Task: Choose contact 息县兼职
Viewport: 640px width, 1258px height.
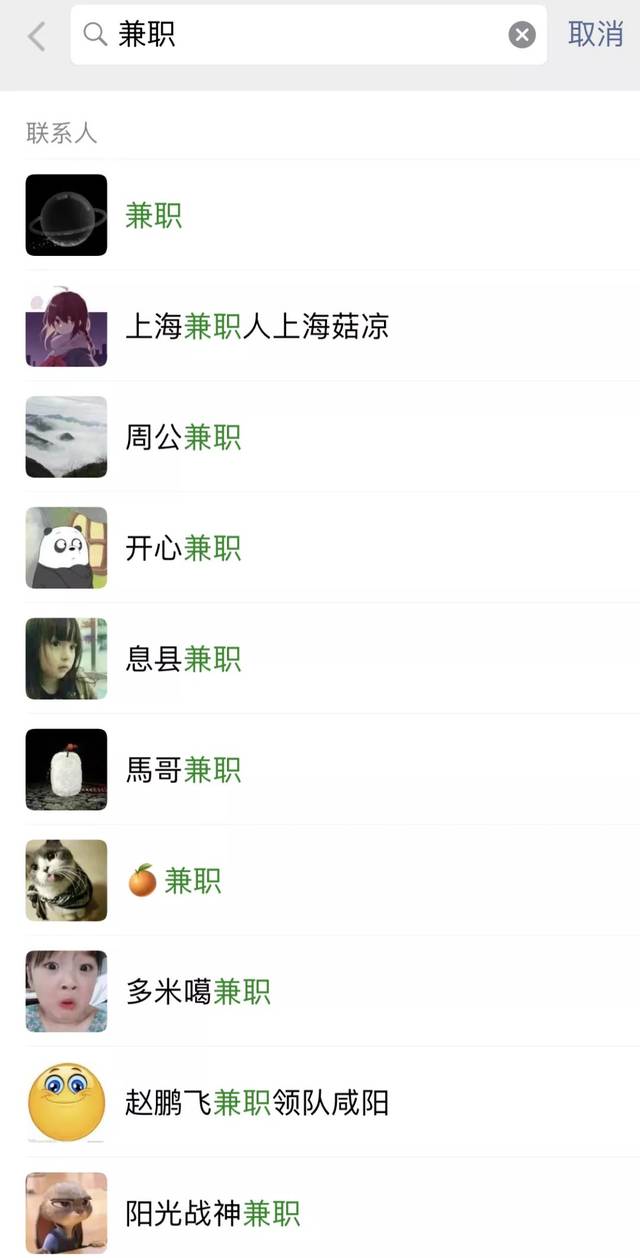Action: point(320,659)
